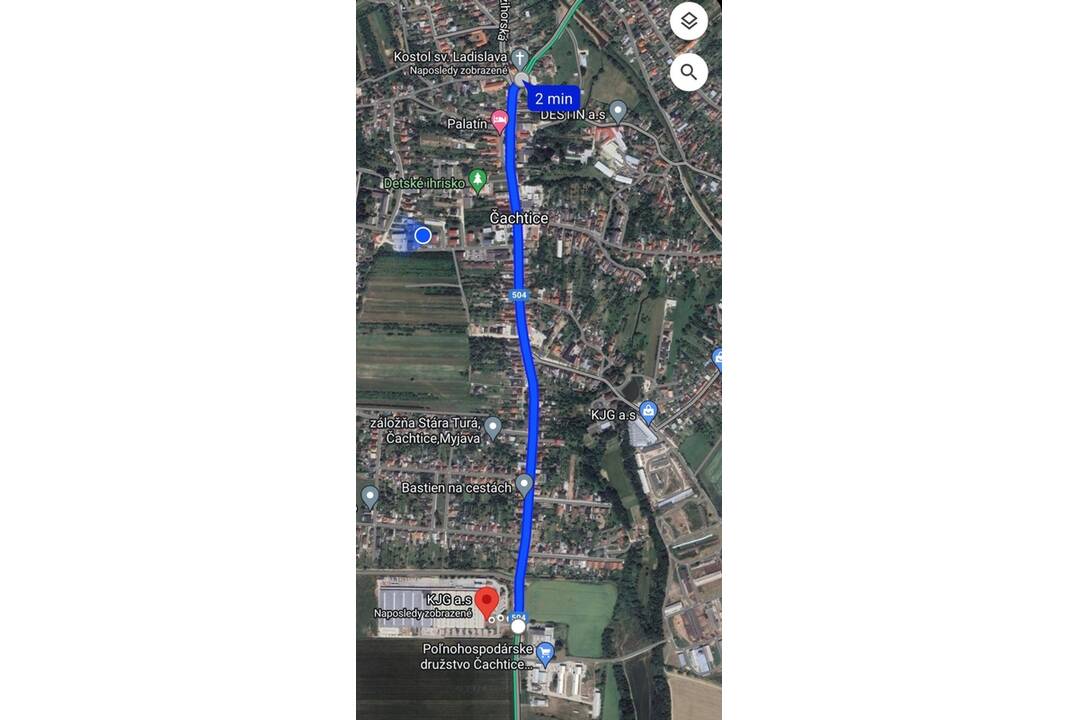Image resolution: width=1080 pixels, height=720 pixels.
Task: Open the map layers selector
Action: (688, 21)
